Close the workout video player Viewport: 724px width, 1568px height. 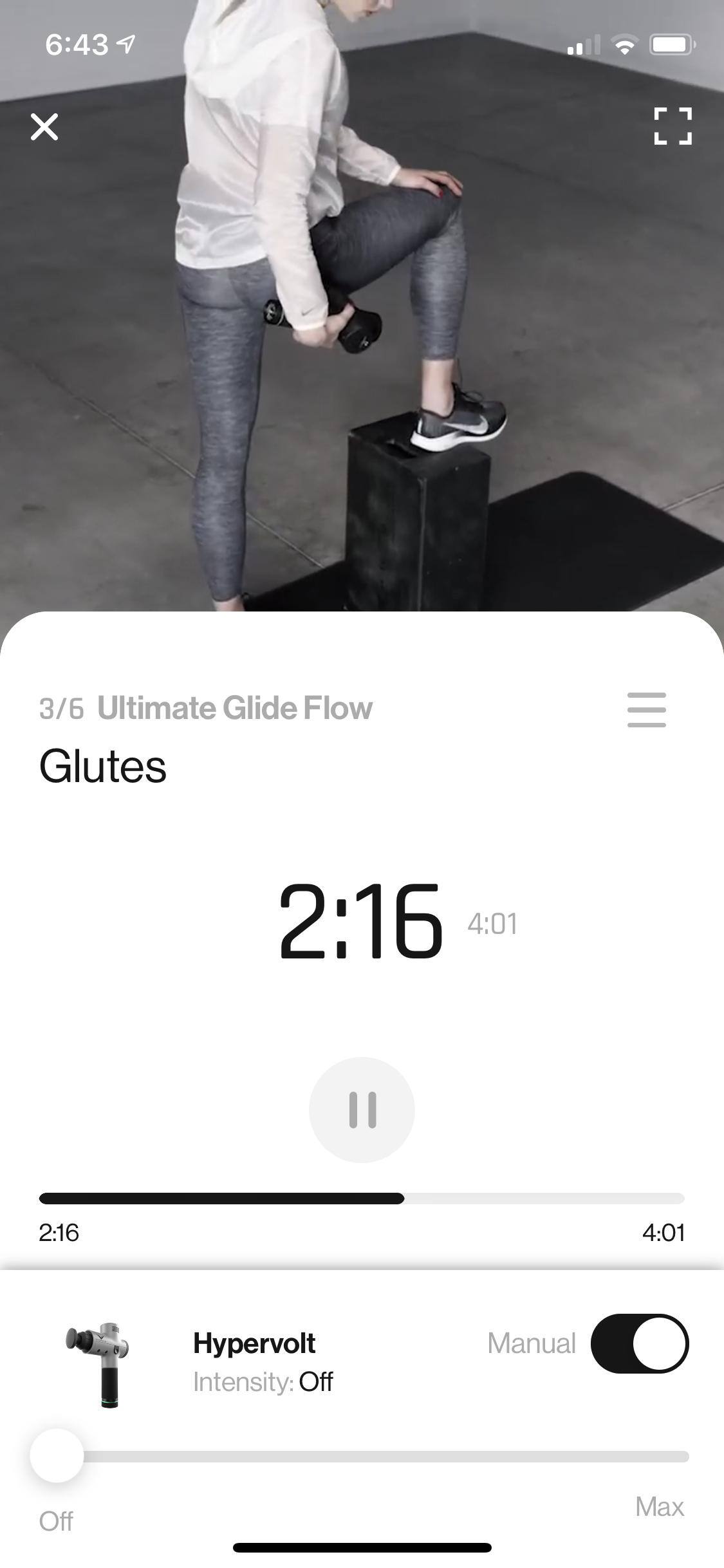coord(44,127)
